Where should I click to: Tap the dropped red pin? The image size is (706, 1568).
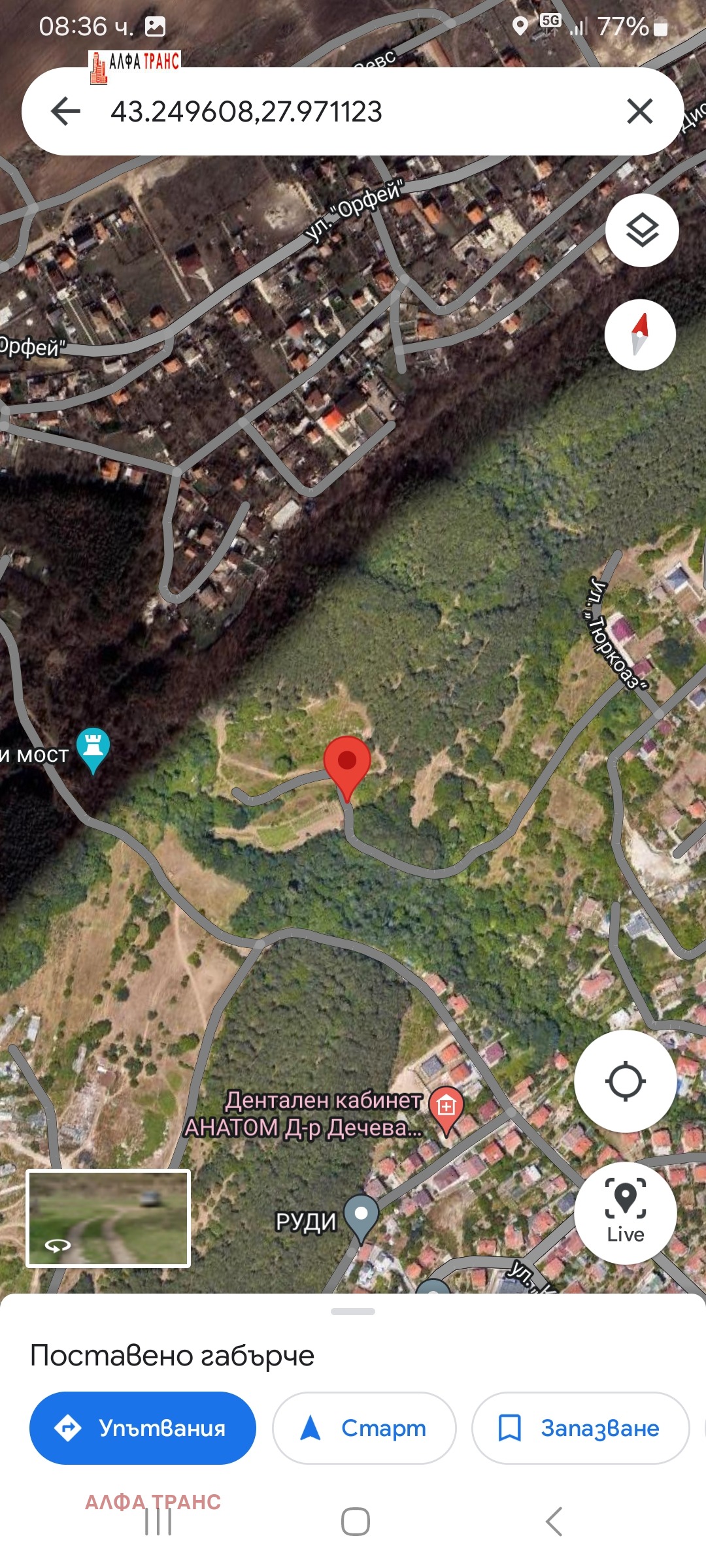click(347, 764)
